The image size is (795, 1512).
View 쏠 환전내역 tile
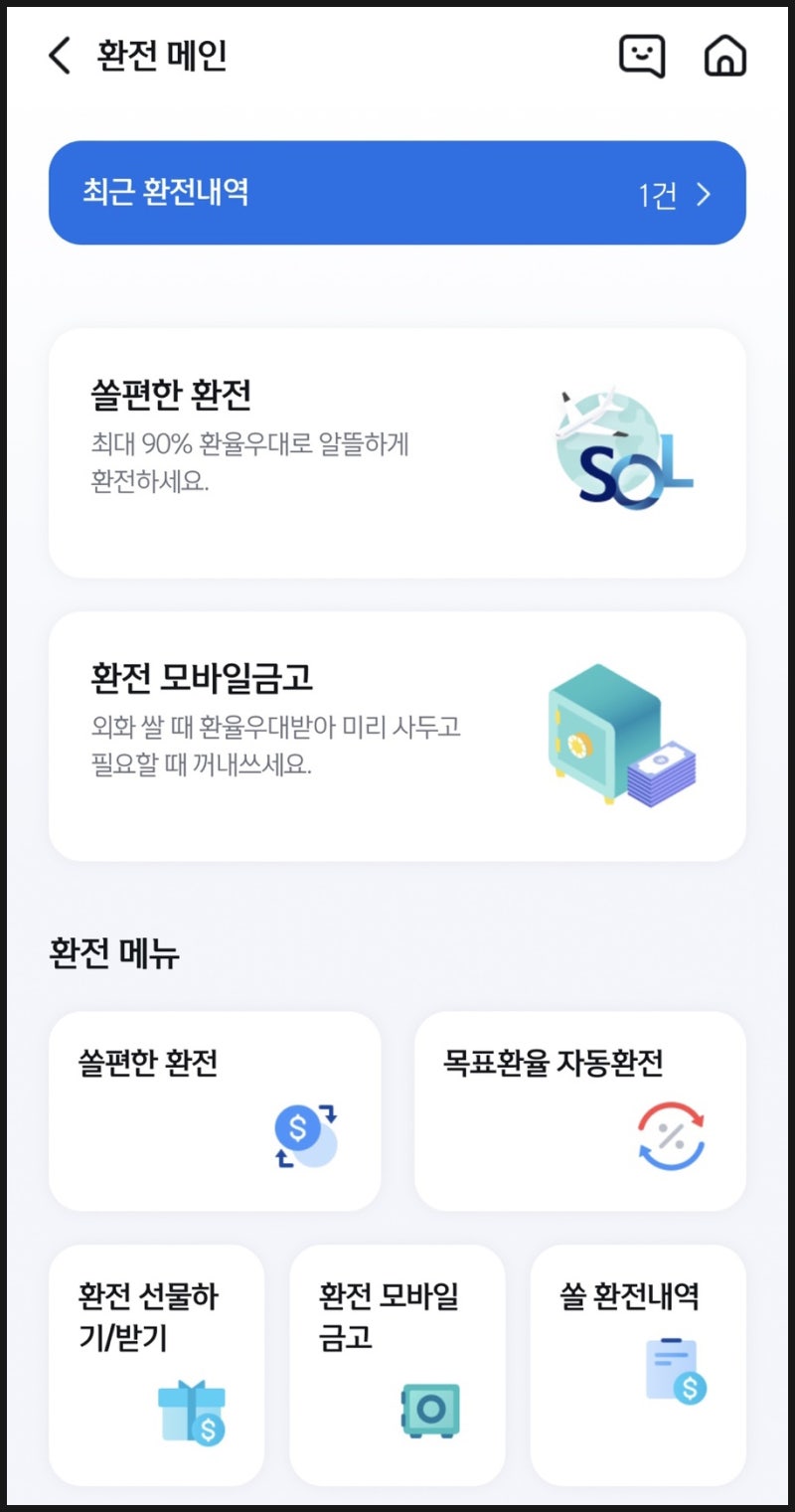click(638, 1365)
